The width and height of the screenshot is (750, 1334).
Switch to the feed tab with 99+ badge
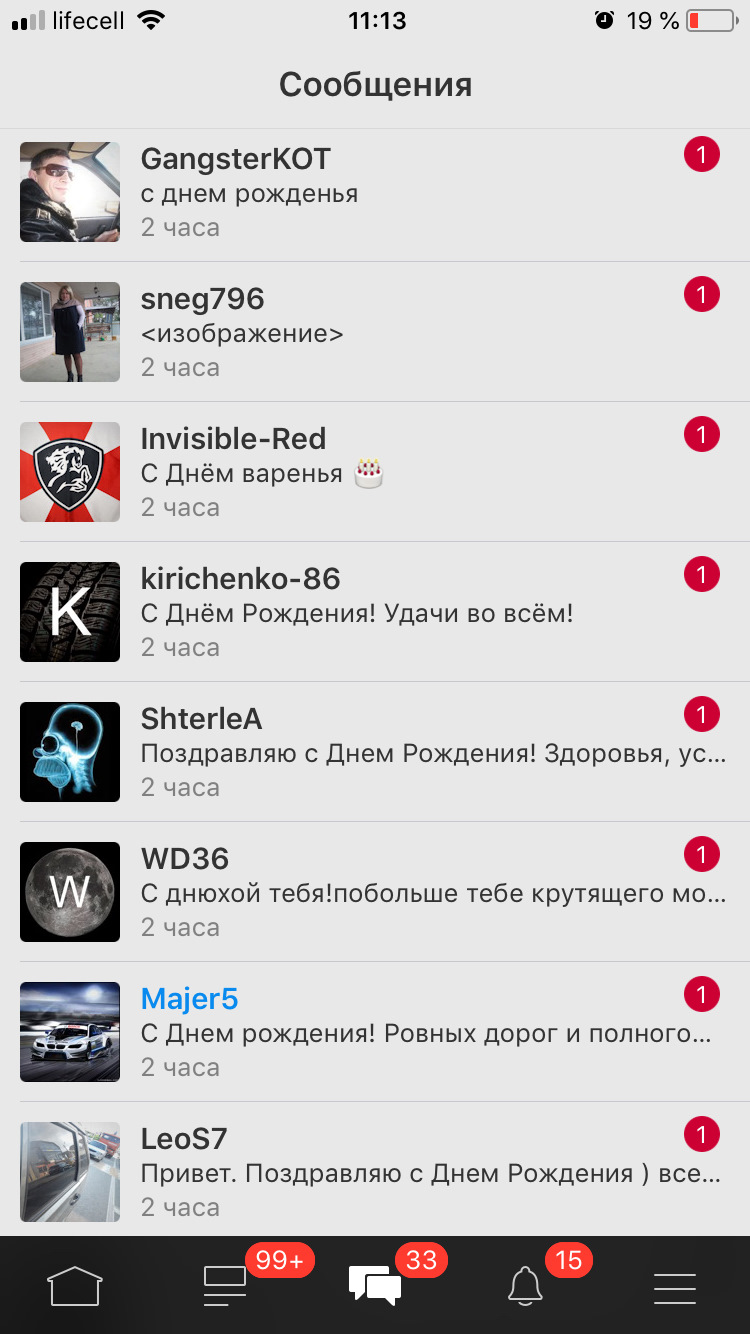tap(225, 1285)
